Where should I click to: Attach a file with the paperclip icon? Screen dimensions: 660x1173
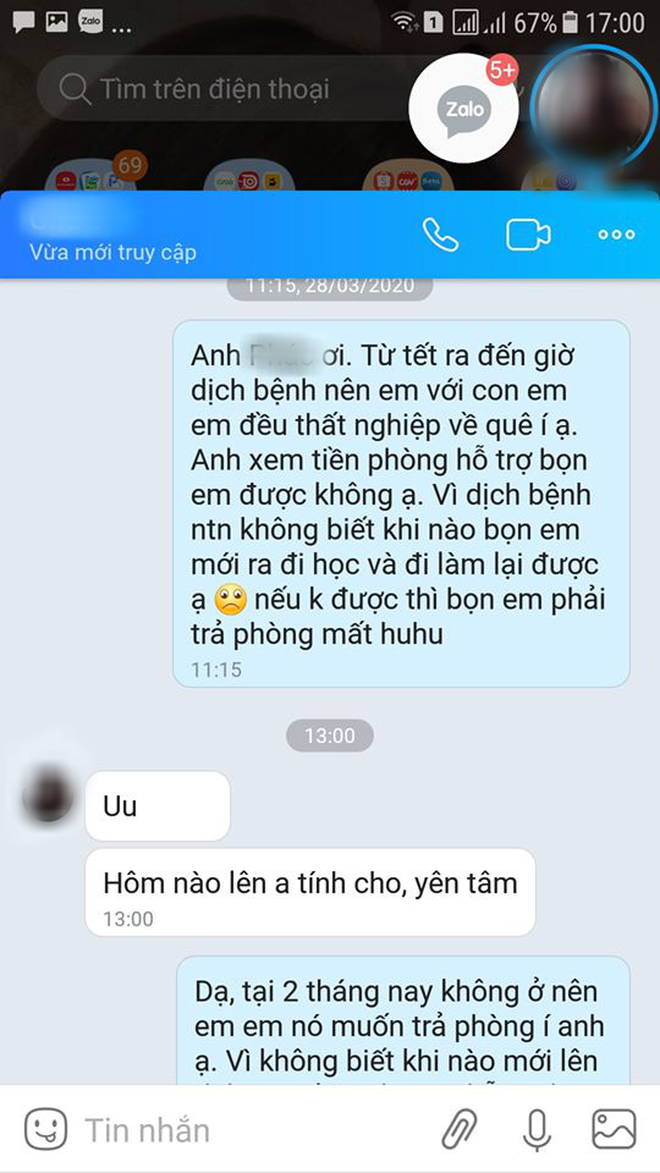pyautogui.click(x=460, y=1130)
